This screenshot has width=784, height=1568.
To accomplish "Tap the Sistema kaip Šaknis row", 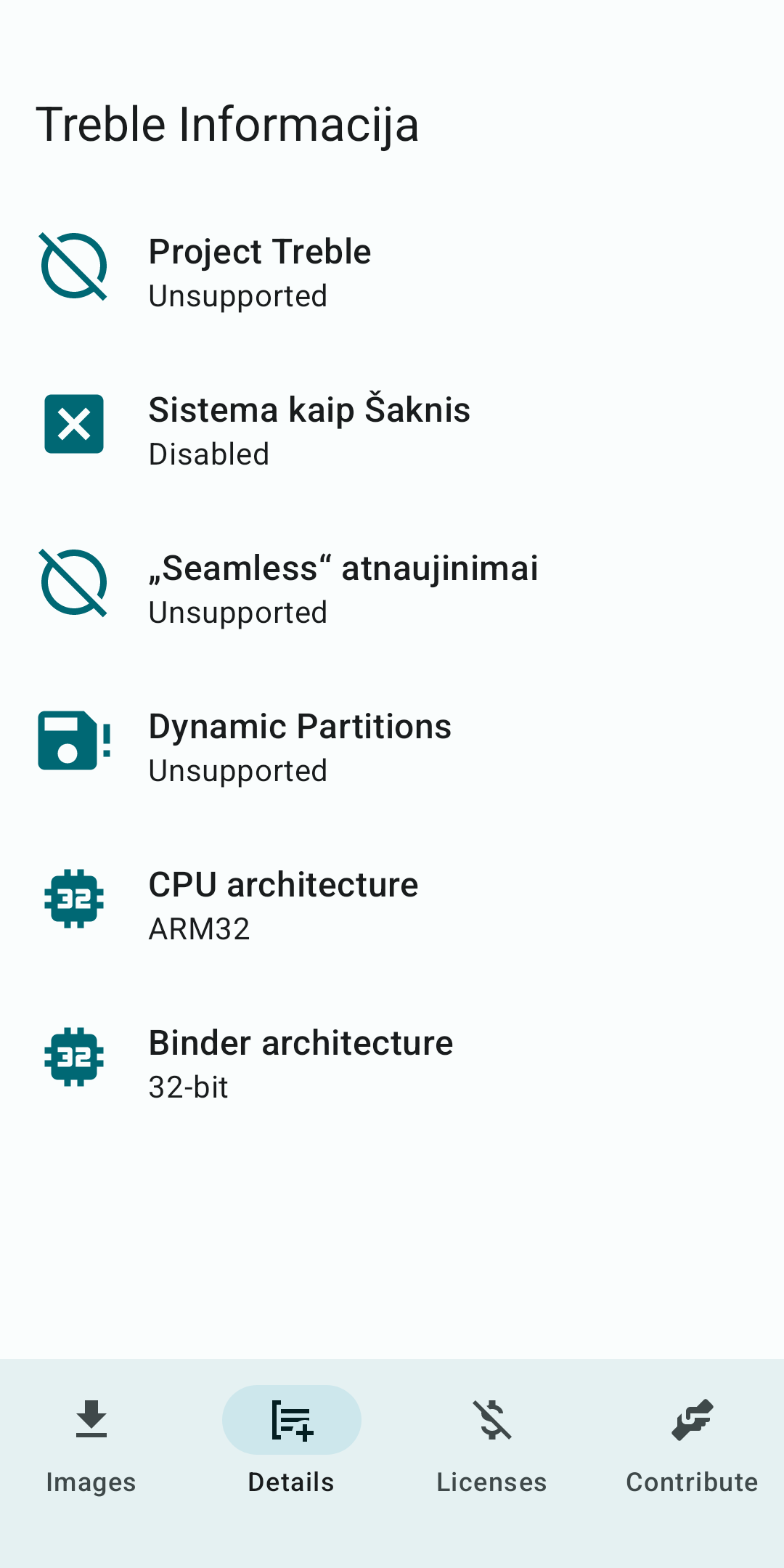I will pyautogui.click(x=392, y=431).
